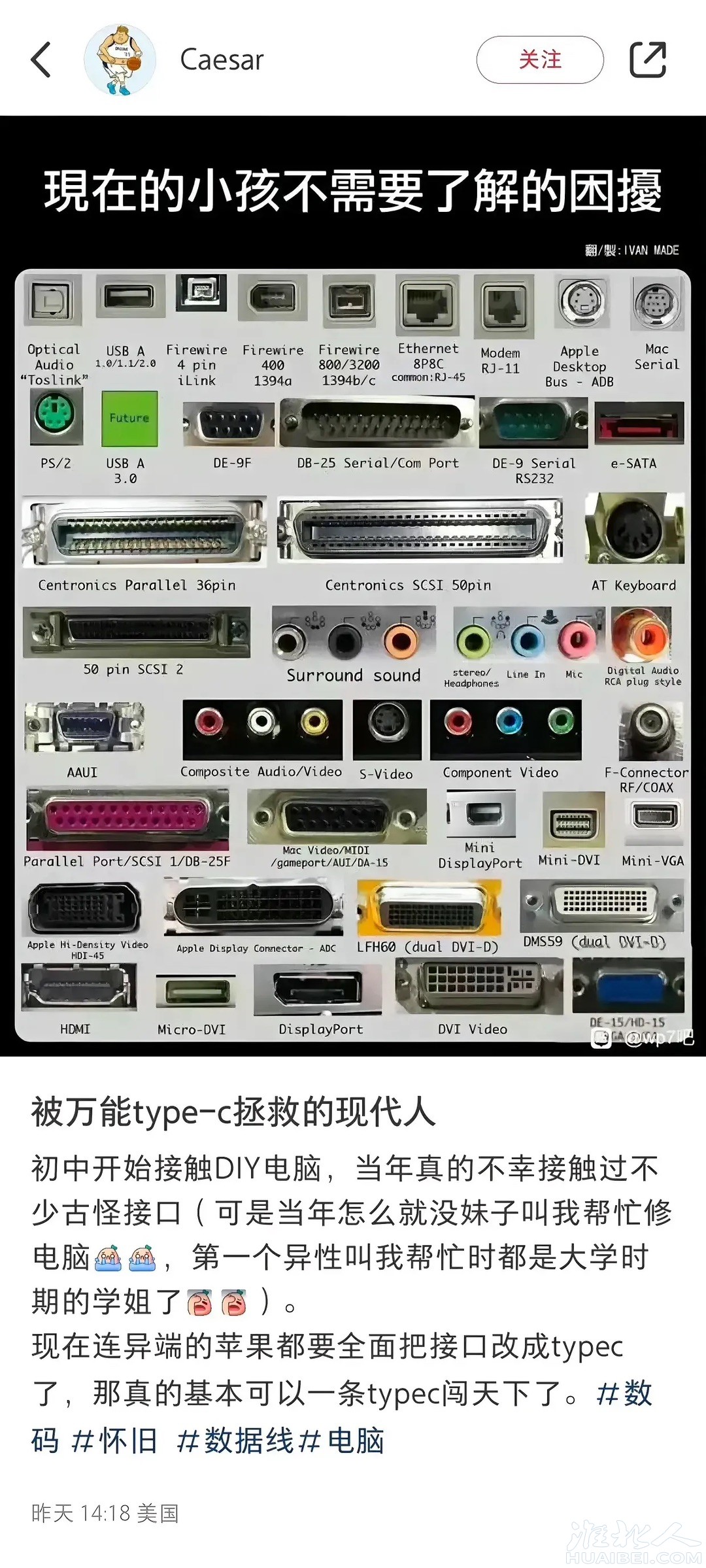The height and width of the screenshot is (1568, 706).
Task: Follow Caesar with the 关注 button
Action: 539,60
